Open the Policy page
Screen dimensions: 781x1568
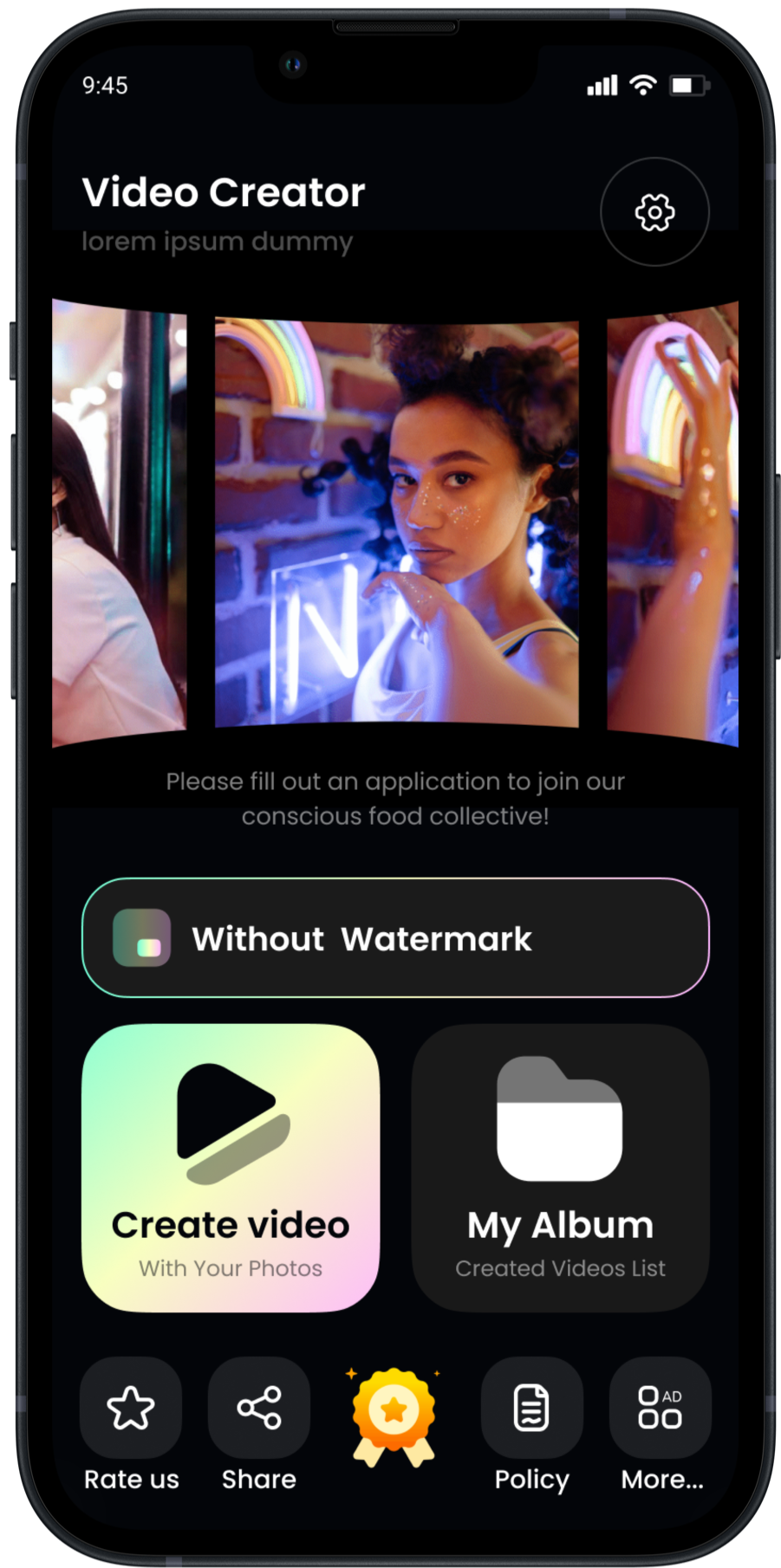531,1408
